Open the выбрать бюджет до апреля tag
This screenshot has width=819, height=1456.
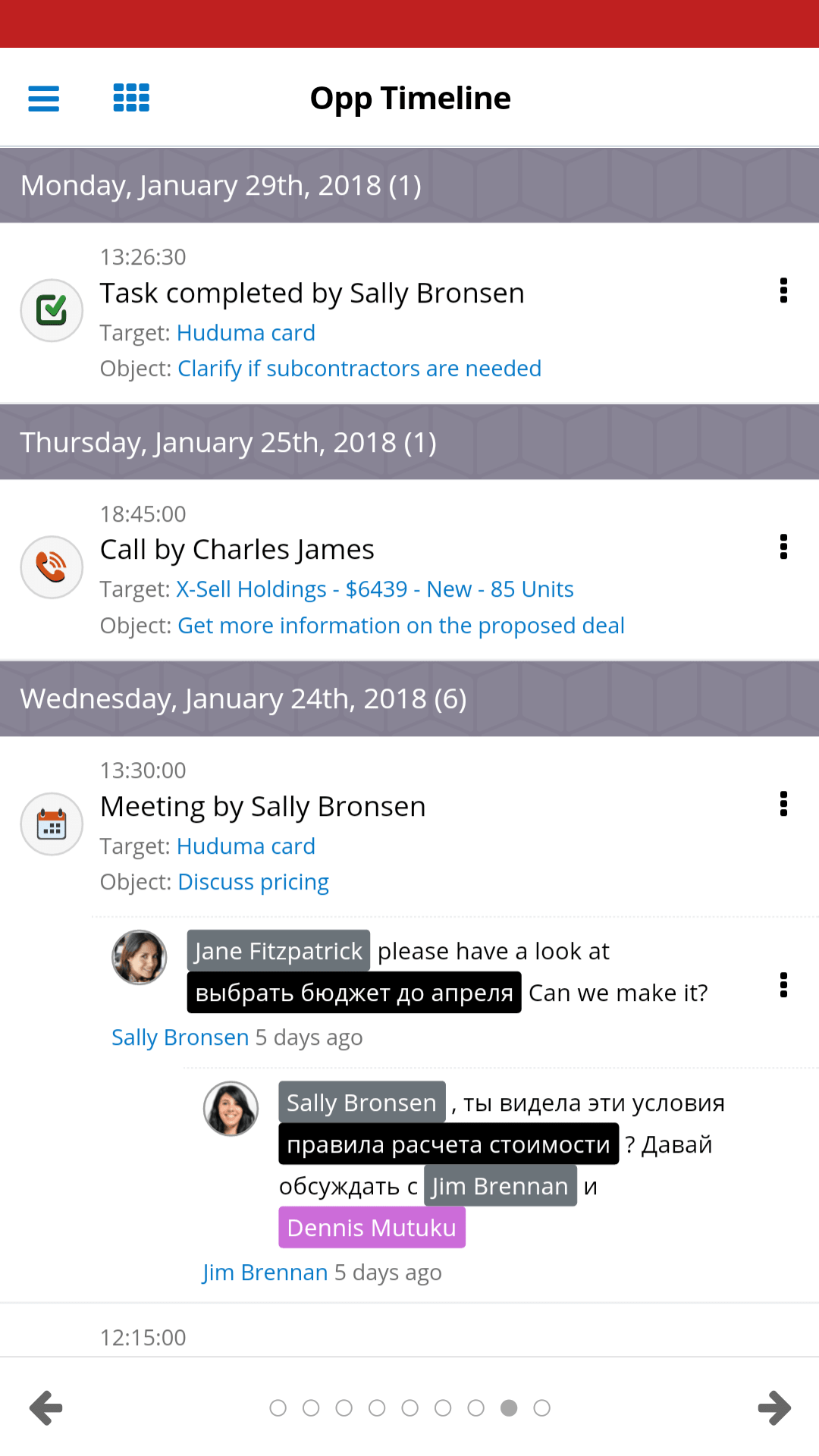click(x=354, y=993)
